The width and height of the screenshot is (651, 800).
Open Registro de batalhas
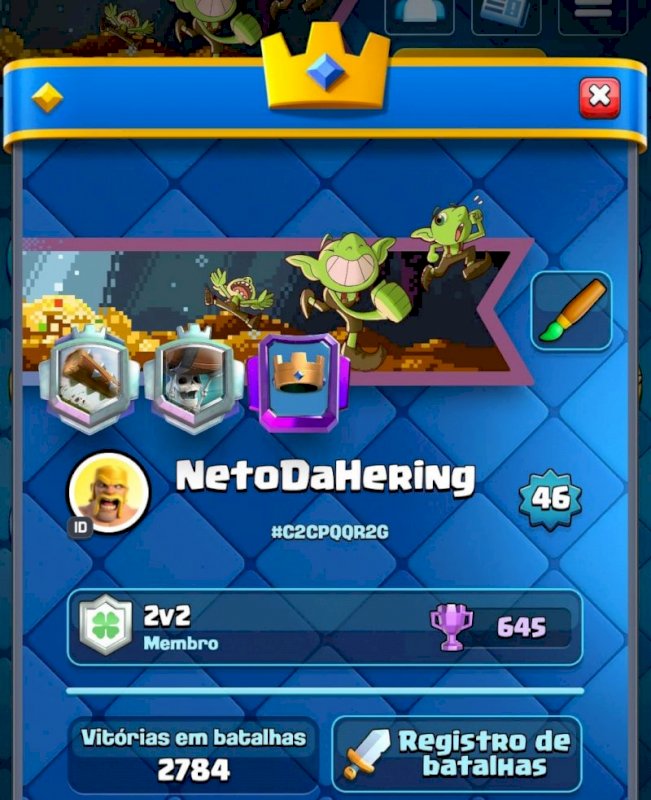pos(457,754)
